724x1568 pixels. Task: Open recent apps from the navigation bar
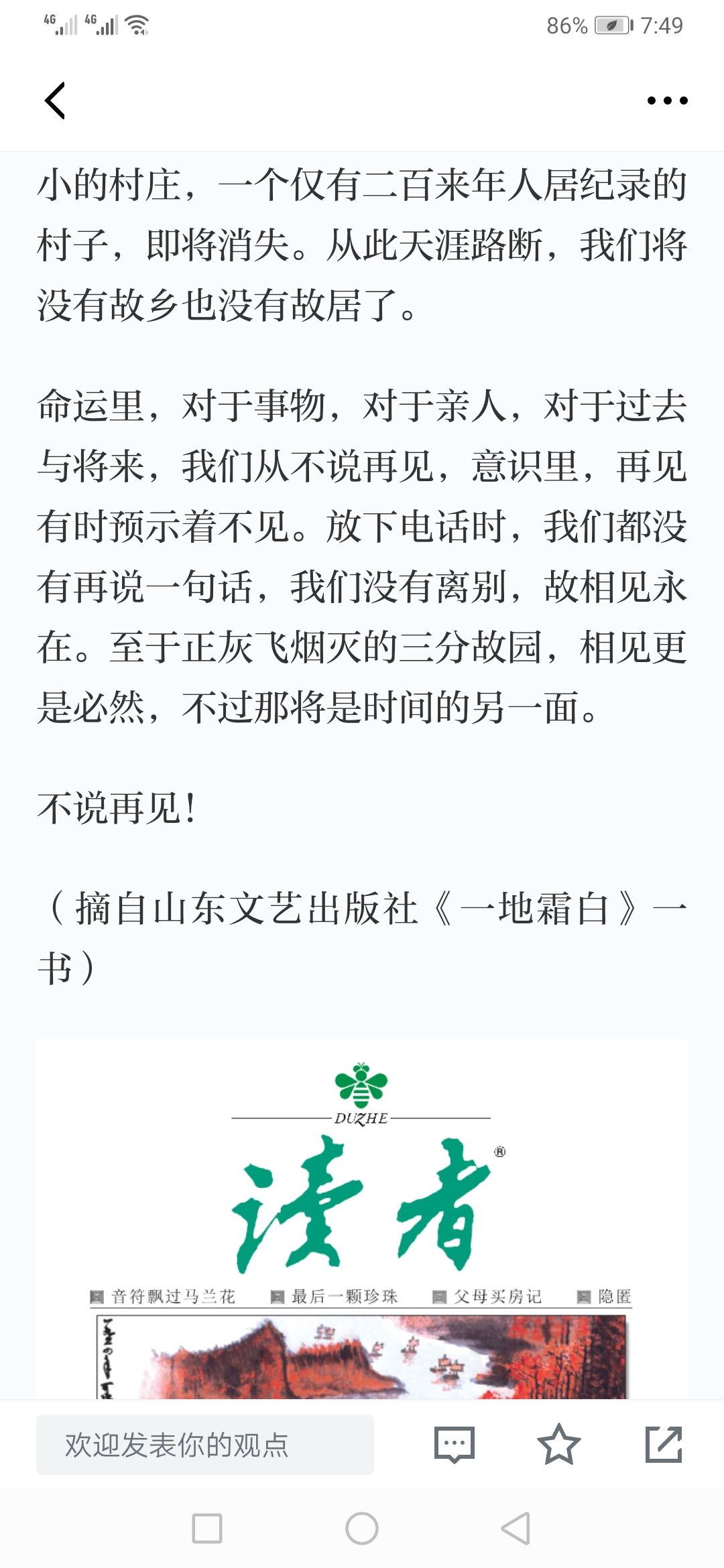[207, 1529]
